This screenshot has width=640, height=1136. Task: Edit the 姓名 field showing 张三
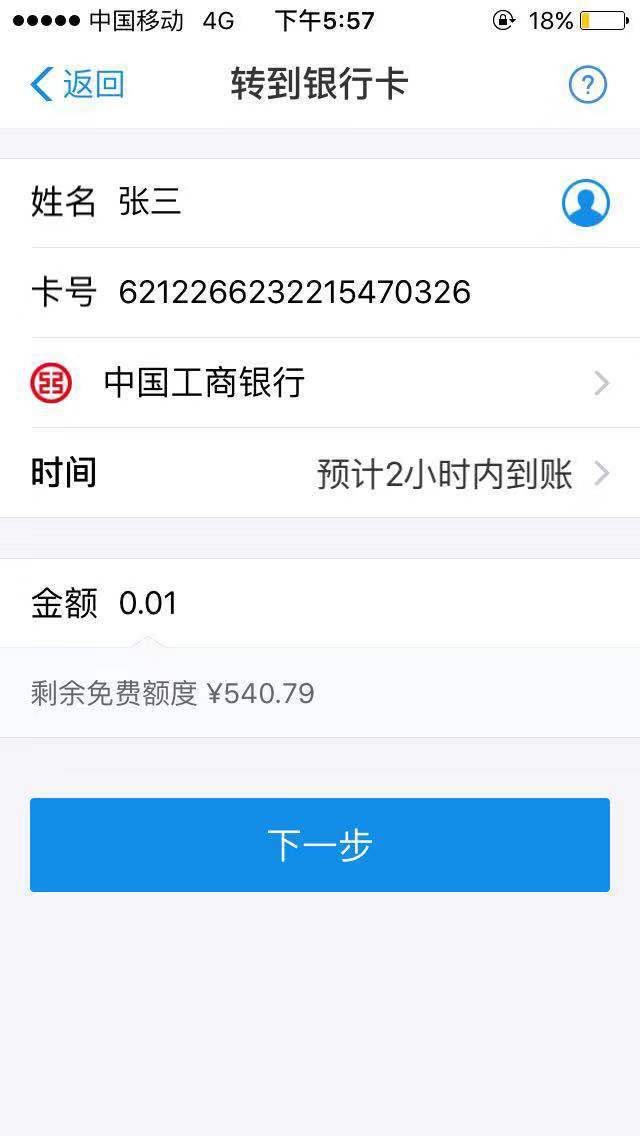(x=290, y=203)
